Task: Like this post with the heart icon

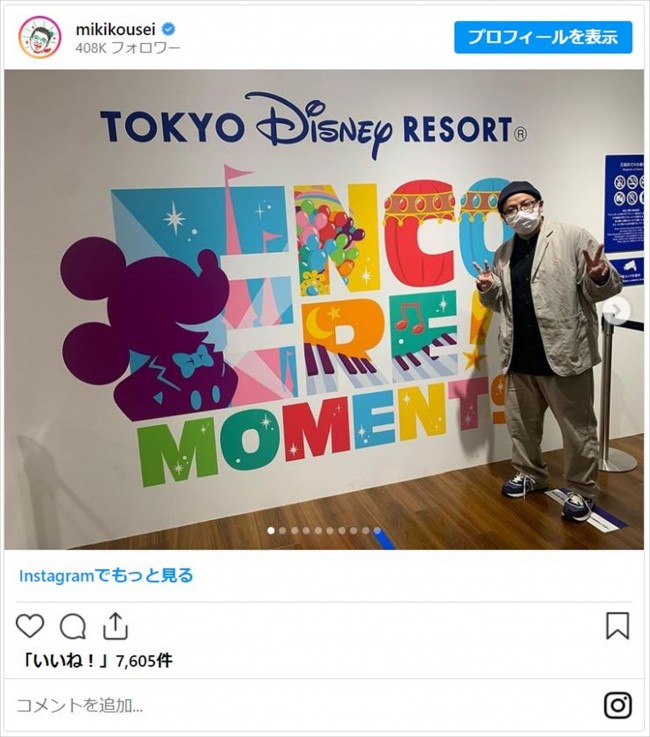Action: 30,626
